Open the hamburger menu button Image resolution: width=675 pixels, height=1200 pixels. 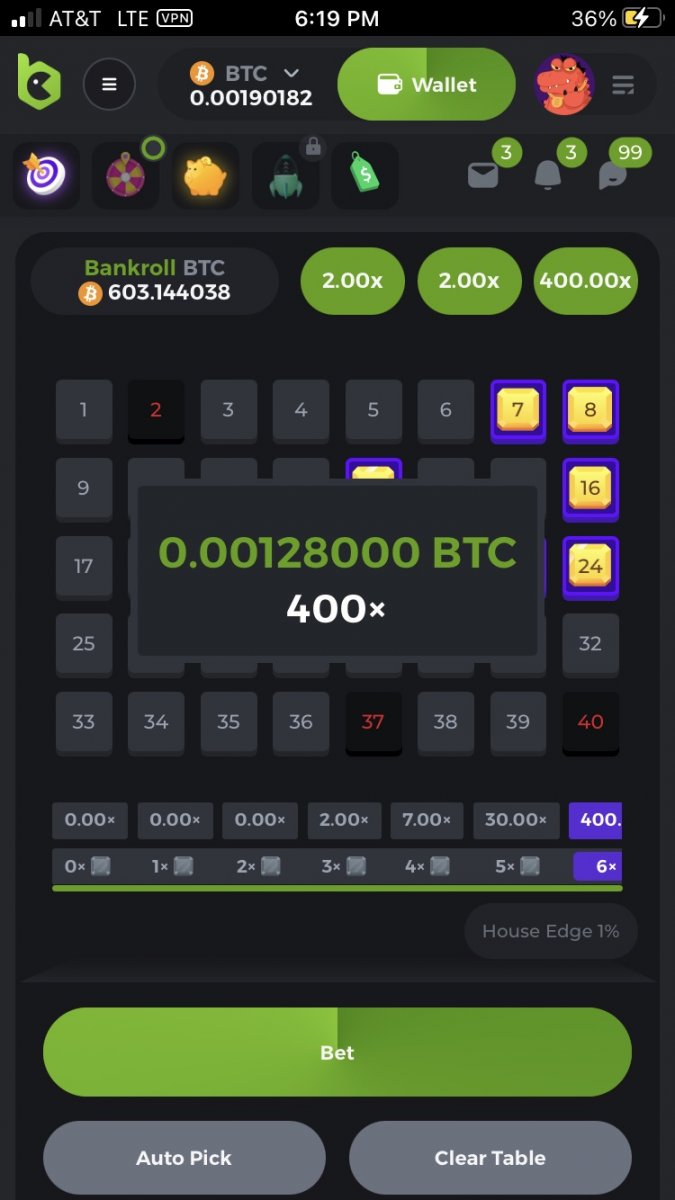(109, 84)
